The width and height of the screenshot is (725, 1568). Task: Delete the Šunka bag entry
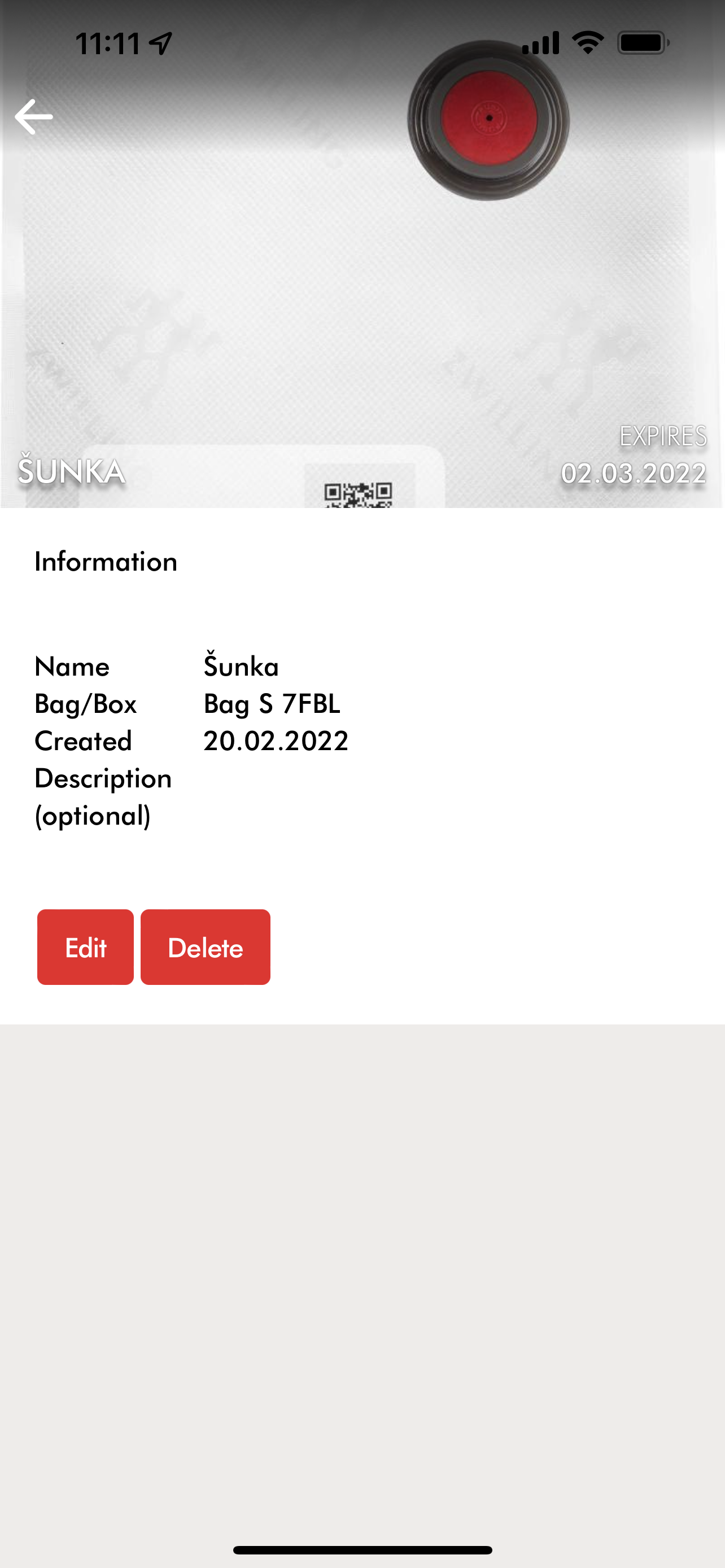click(x=205, y=947)
